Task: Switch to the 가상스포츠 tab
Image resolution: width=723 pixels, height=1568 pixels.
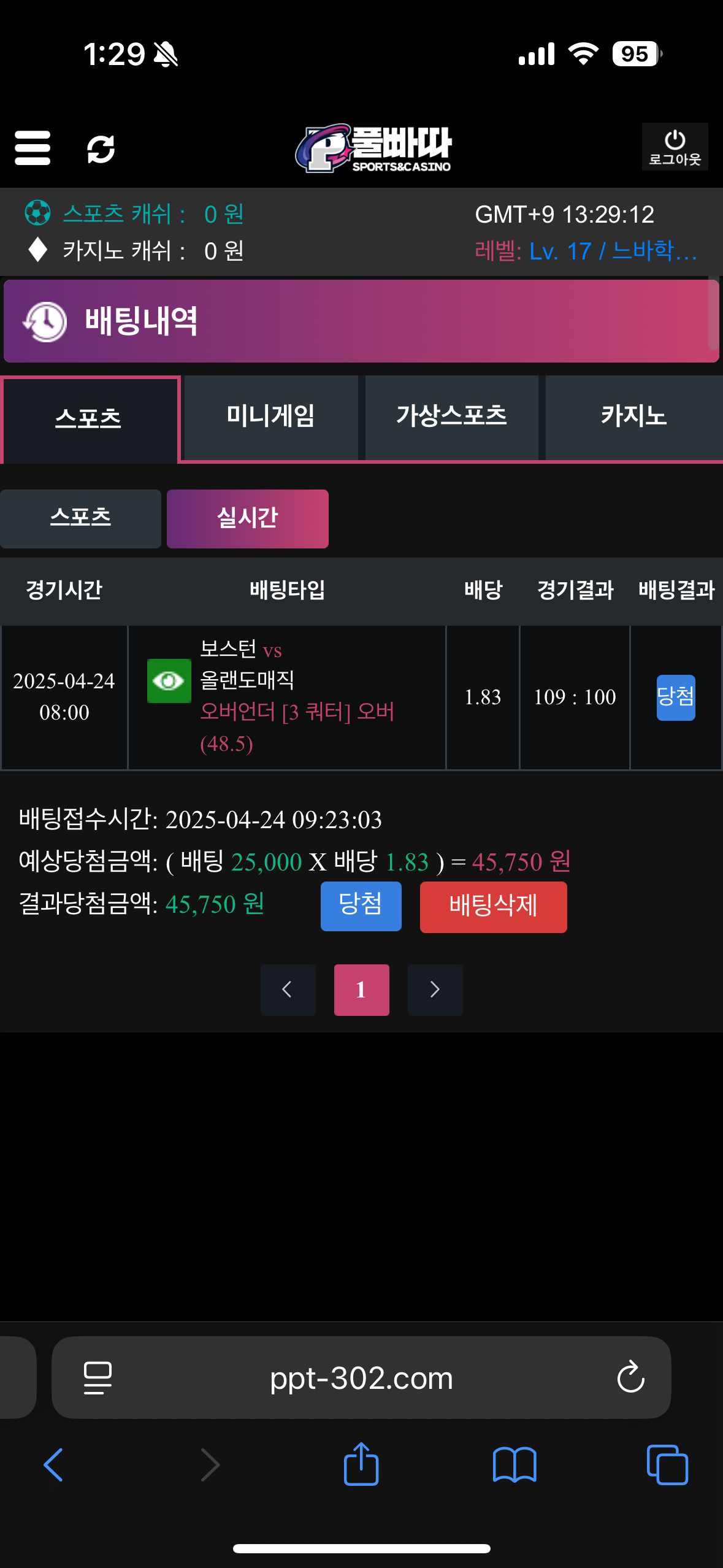Action: point(451,417)
